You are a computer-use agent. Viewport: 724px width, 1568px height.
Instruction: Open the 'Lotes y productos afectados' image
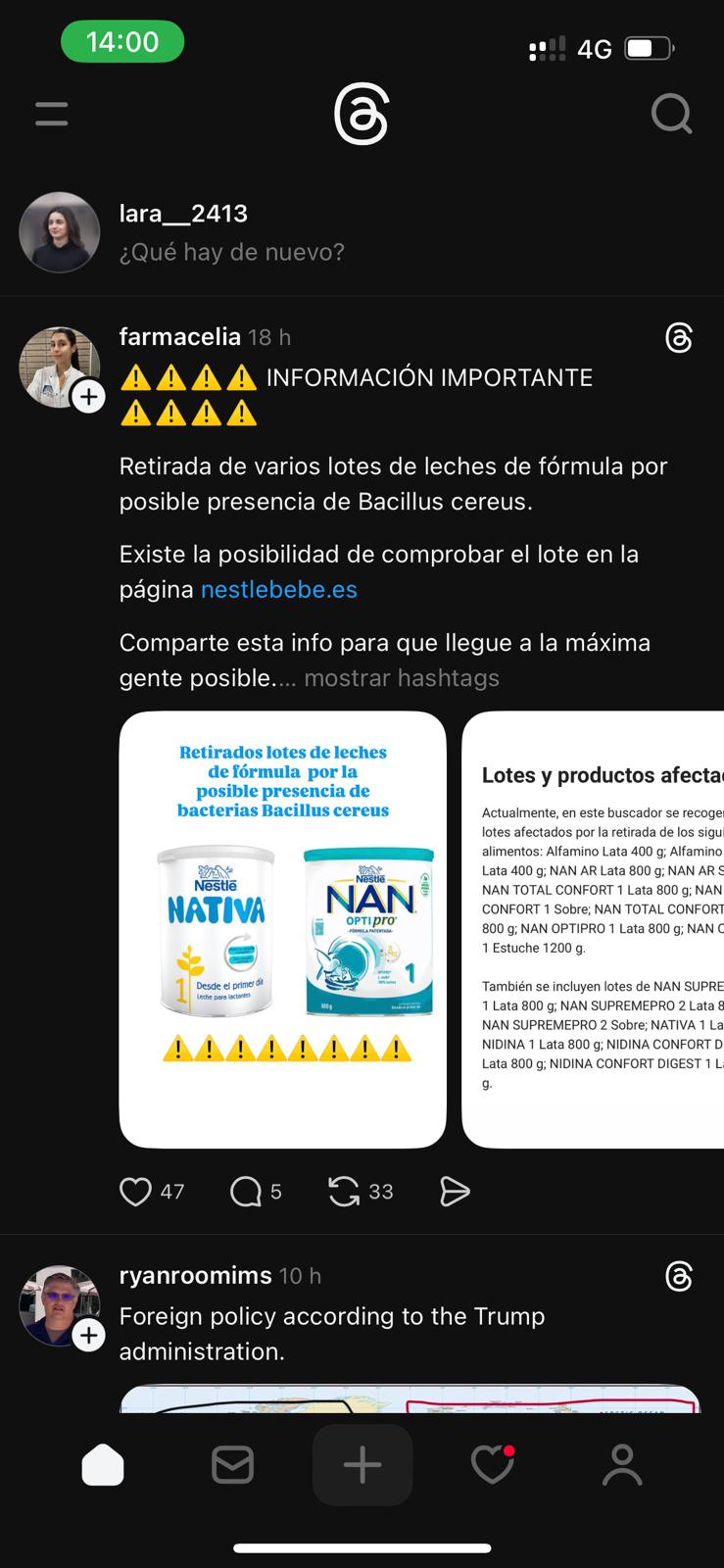594,928
